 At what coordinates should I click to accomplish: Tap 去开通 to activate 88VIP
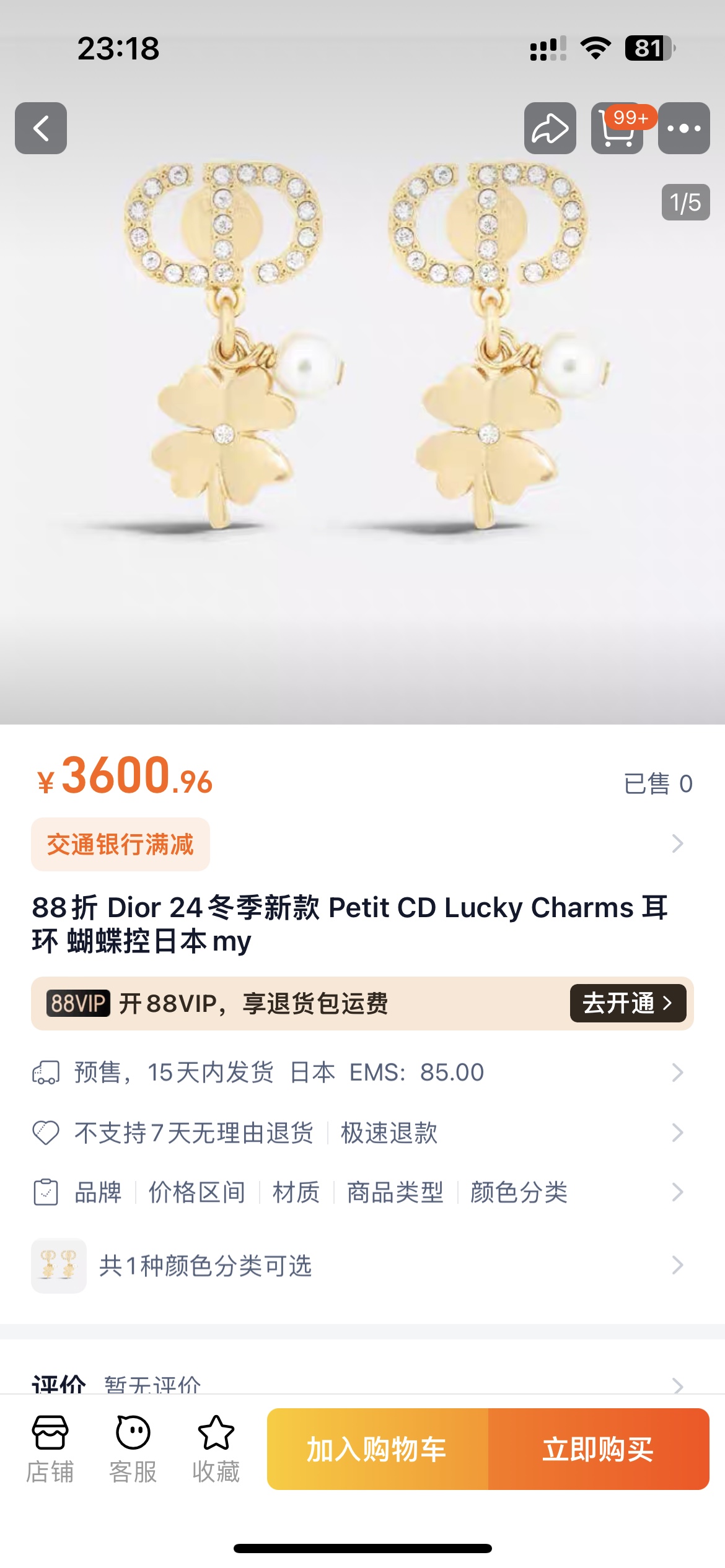tap(627, 1003)
